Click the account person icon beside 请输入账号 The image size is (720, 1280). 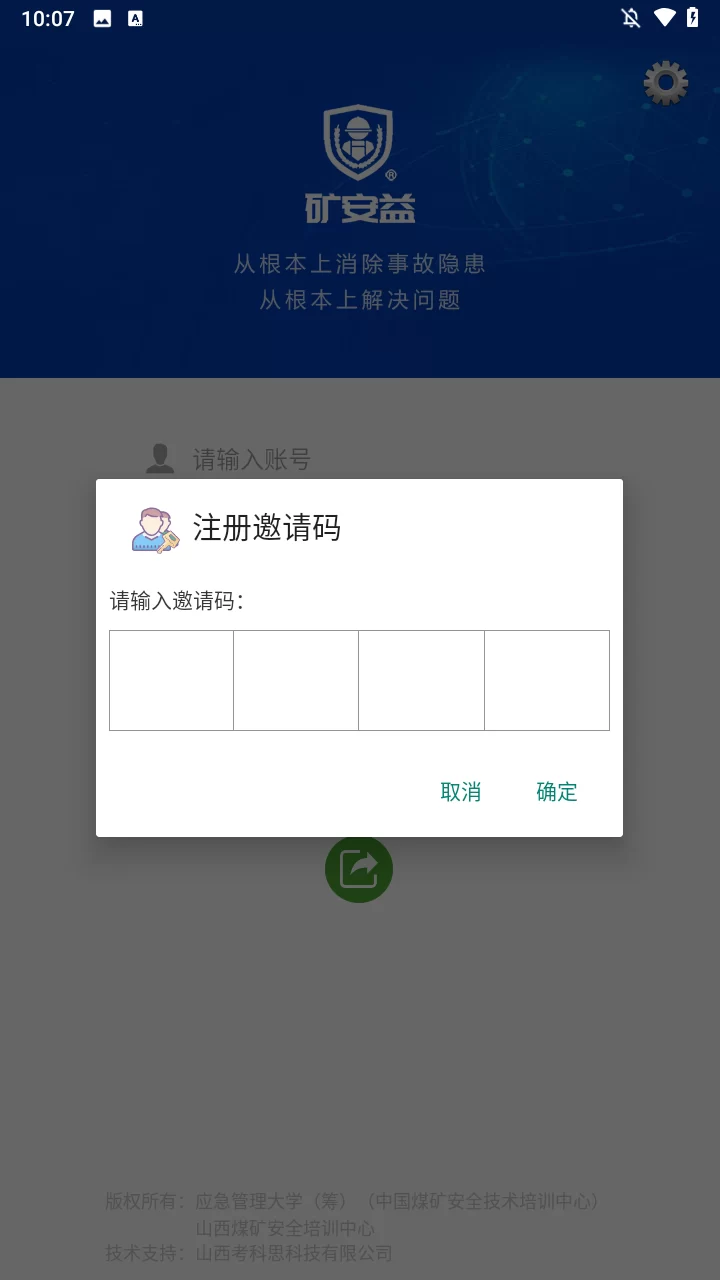click(x=160, y=457)
